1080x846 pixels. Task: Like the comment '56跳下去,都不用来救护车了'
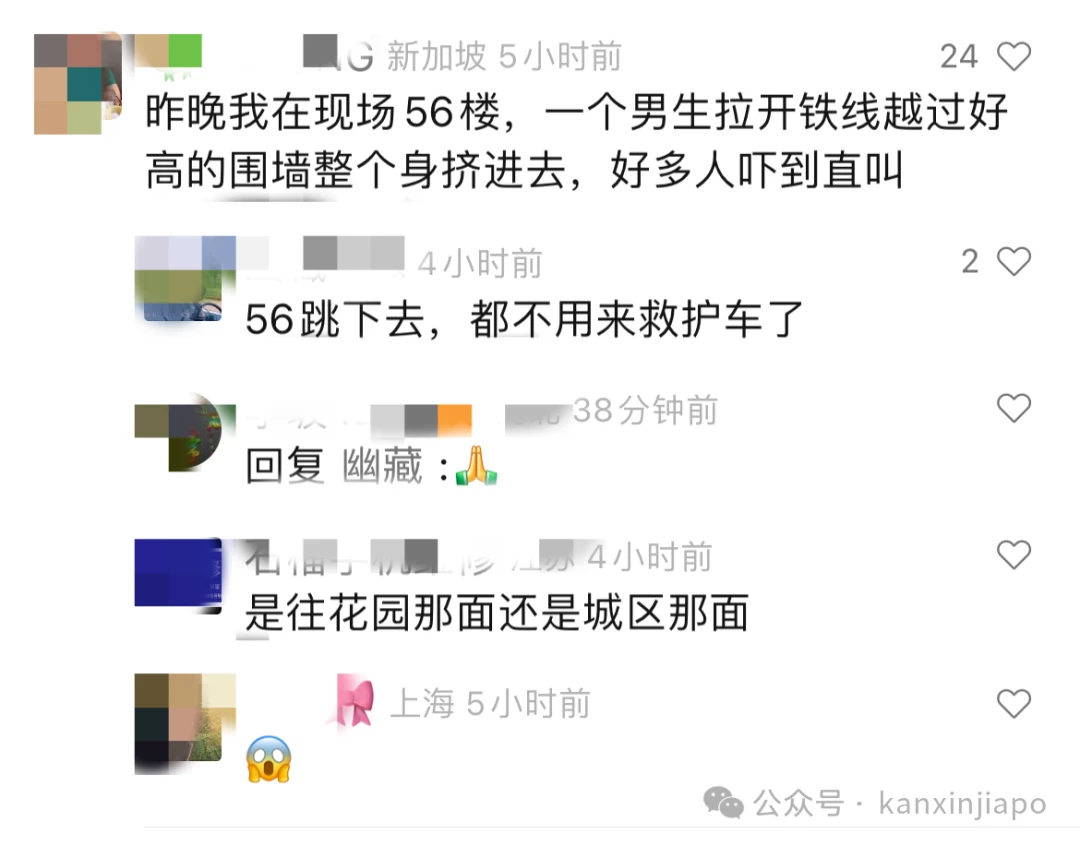click(1014, 262)
